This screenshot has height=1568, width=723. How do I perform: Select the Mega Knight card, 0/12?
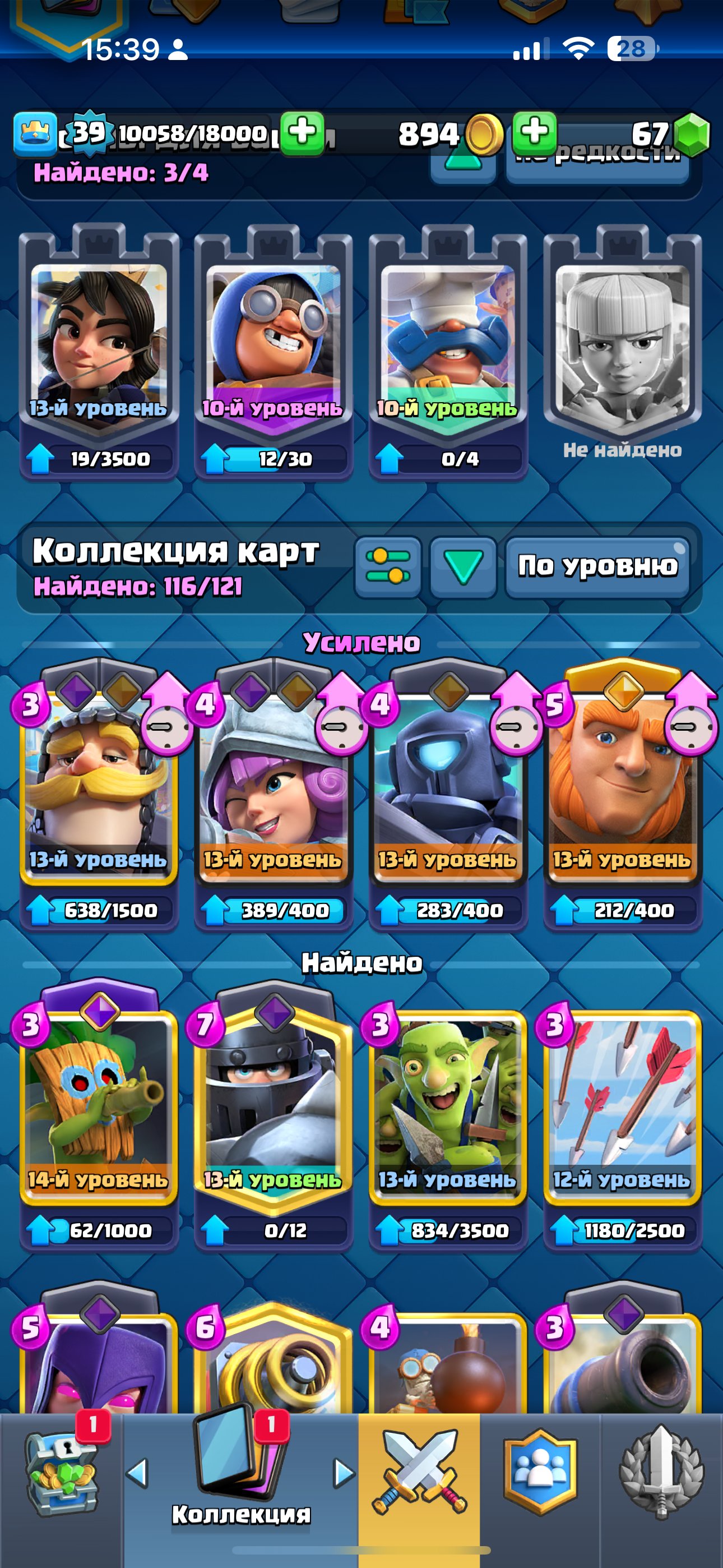pyautogui.click(x=274, y=1108)
